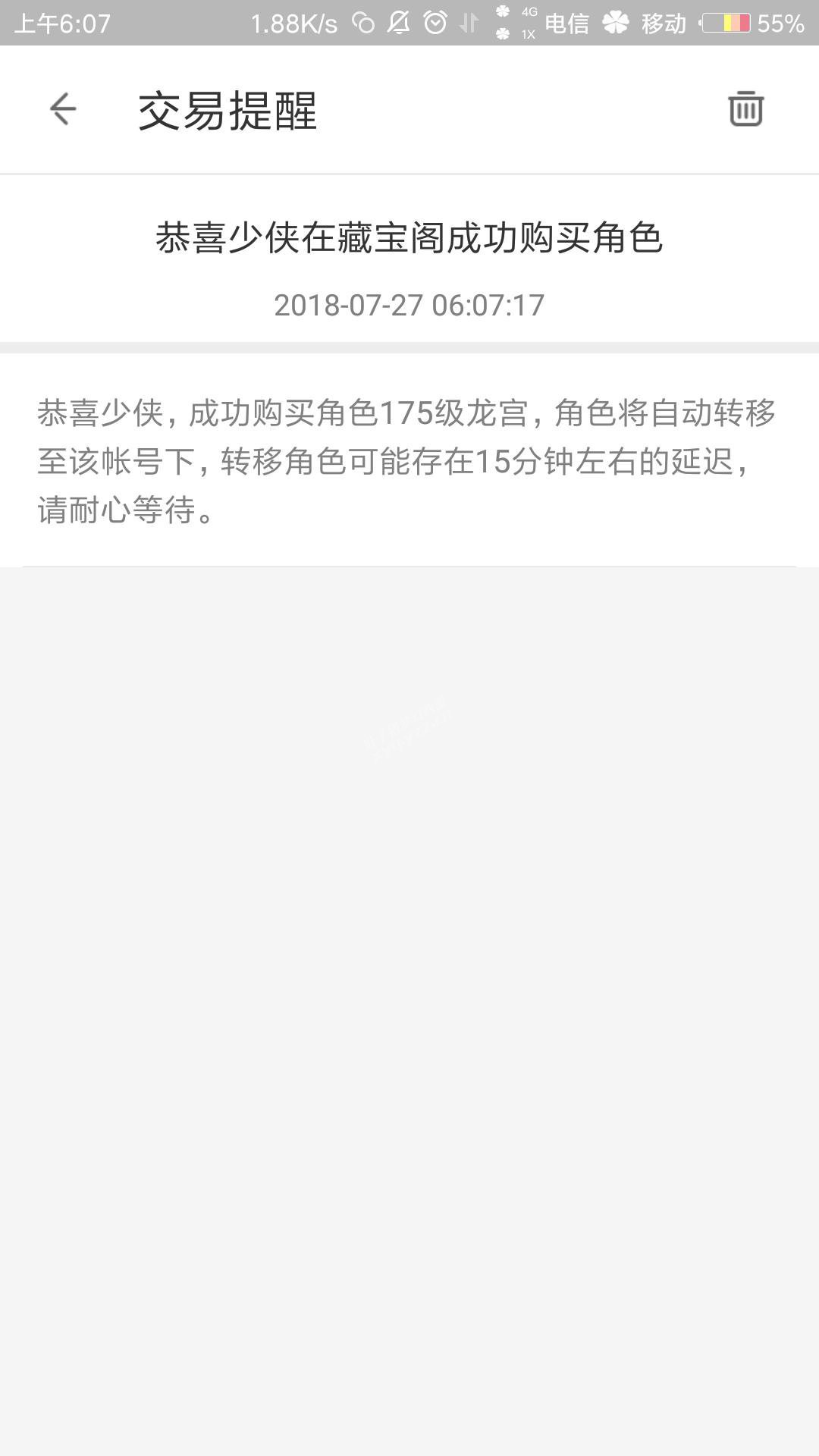Delete this message with trash icon
The height and width of the screenshot is (1456, 819).
click(x=745, y=108)
